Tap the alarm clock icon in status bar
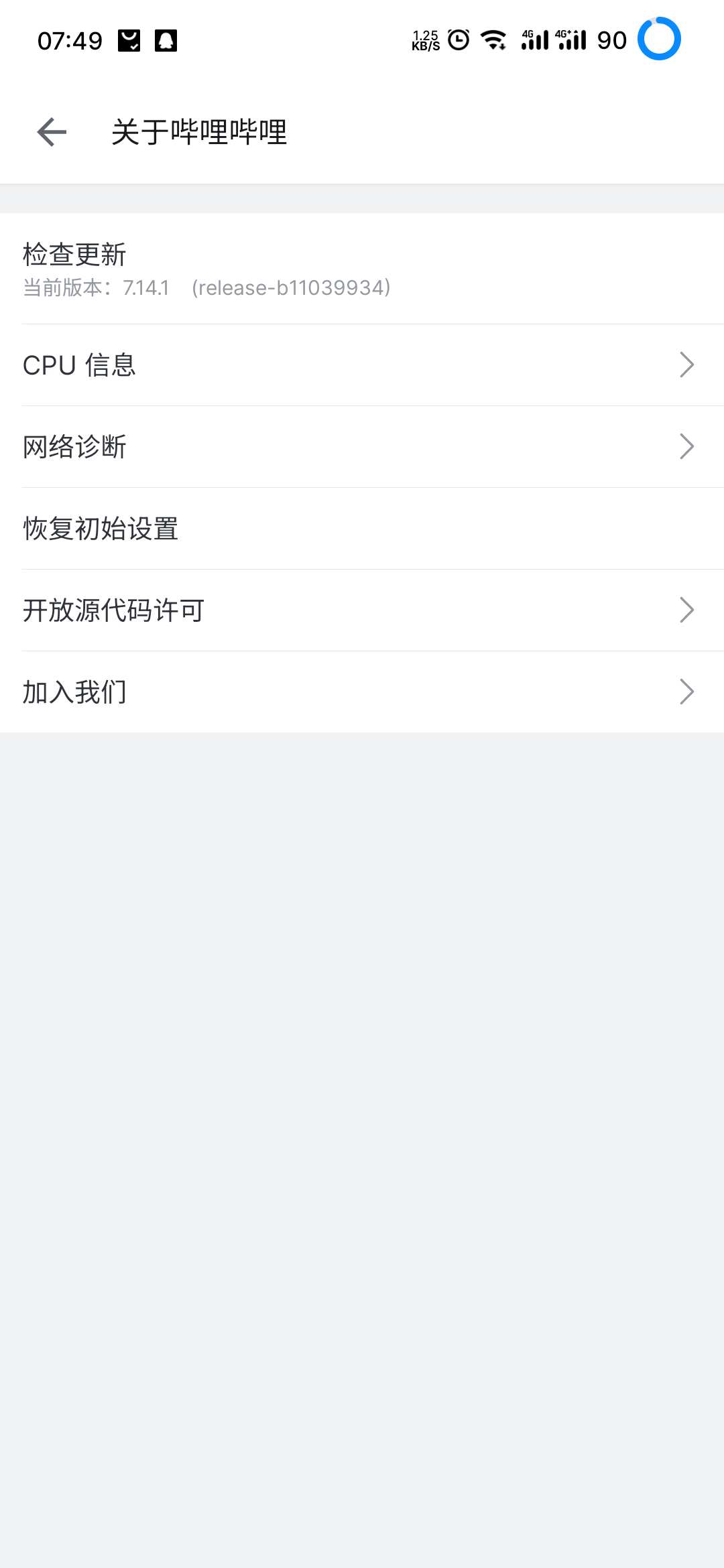Screen dimensions: 724x1568 [457, 40]
